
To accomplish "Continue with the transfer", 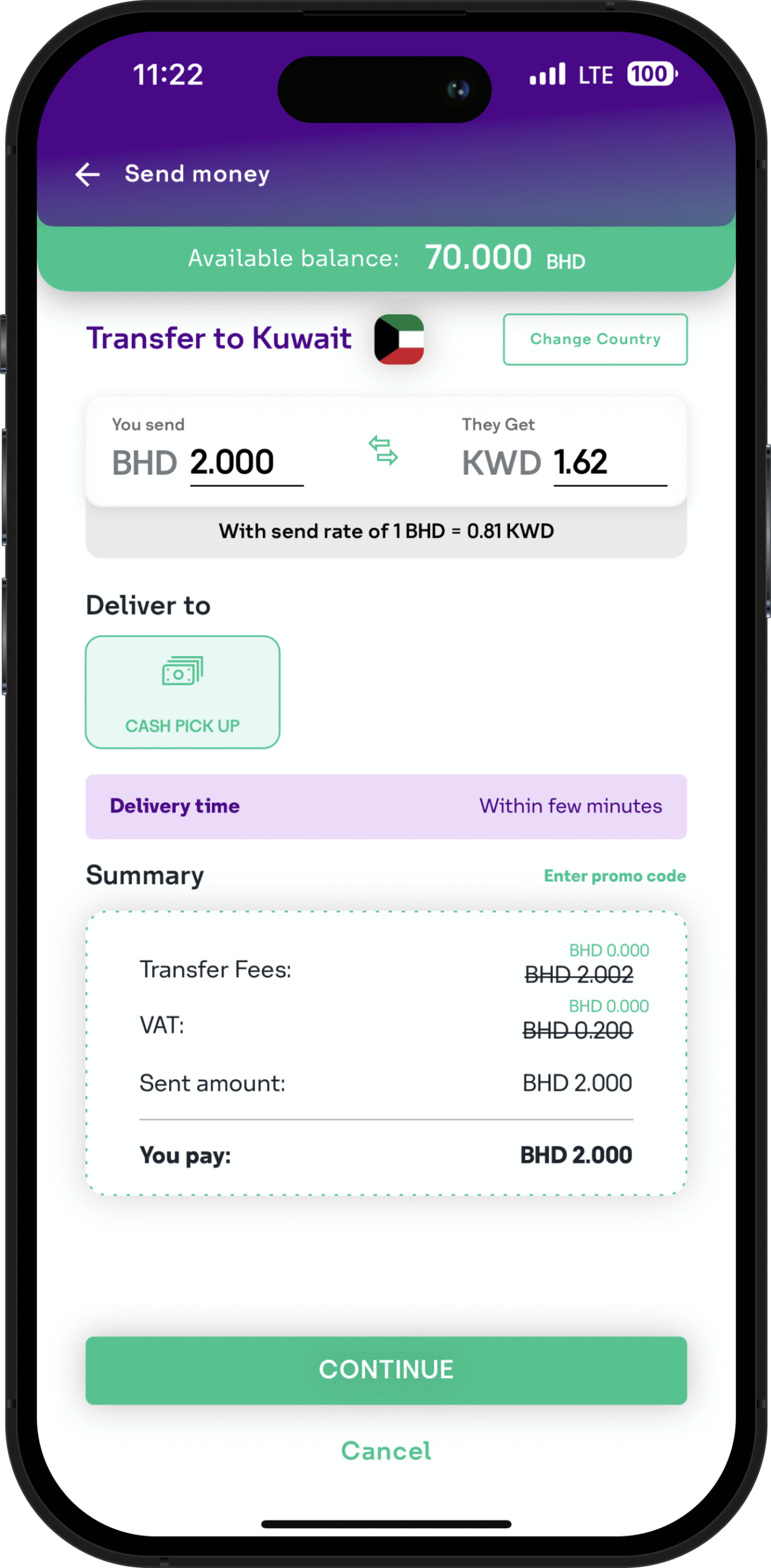I will [x=386, y=1370].
